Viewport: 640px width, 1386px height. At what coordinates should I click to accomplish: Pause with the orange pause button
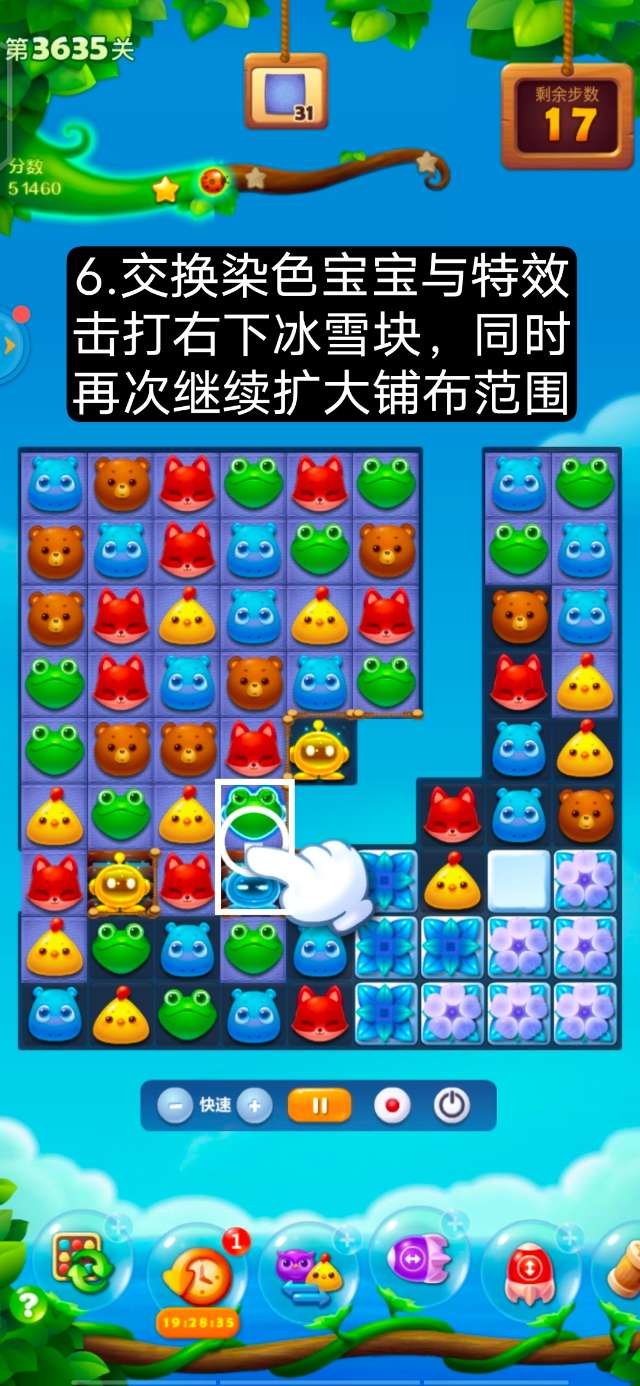pyautogui.click(x=320, y=1106)
